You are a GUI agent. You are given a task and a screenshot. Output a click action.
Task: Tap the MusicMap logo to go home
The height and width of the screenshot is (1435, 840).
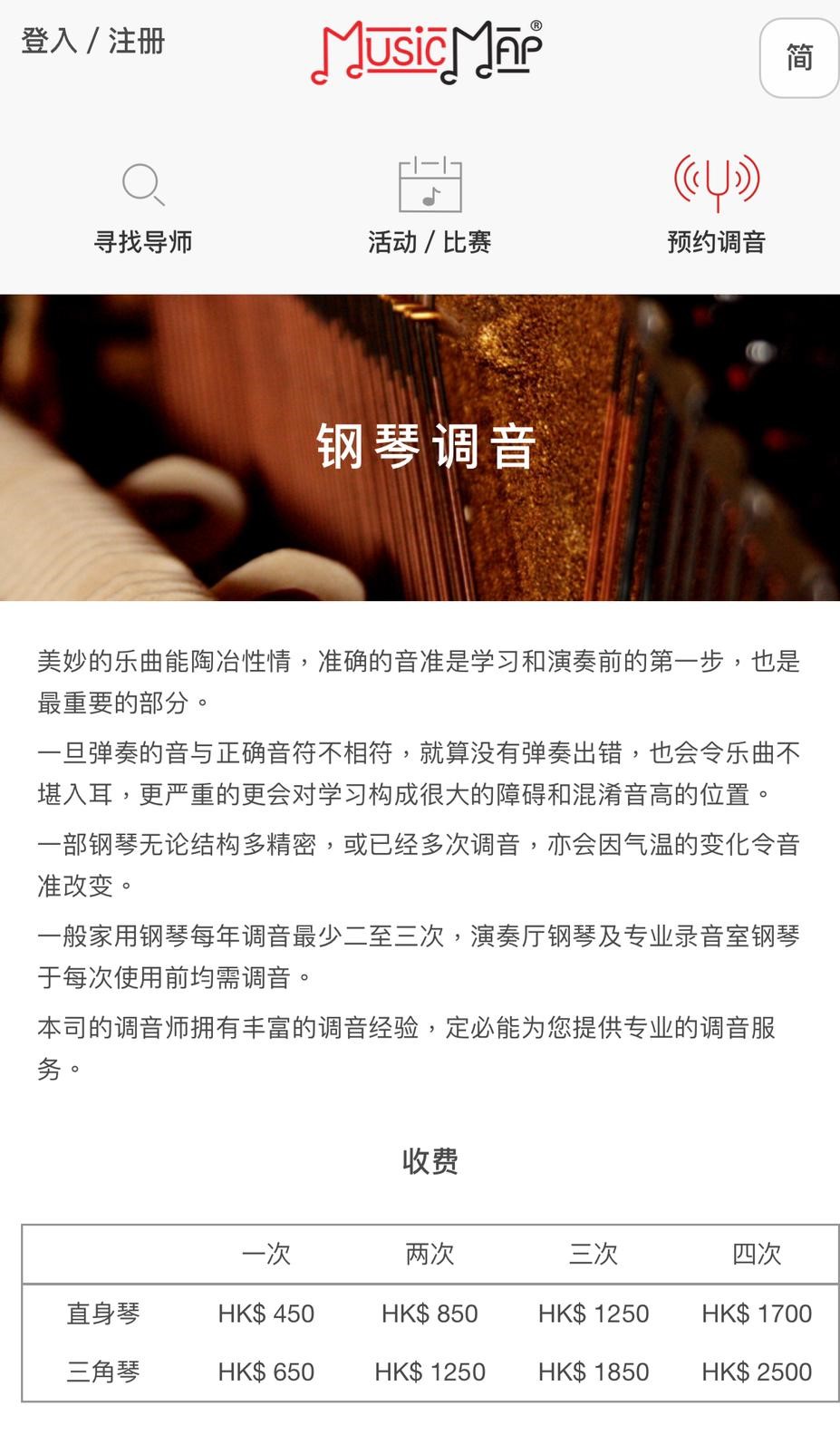426,53
